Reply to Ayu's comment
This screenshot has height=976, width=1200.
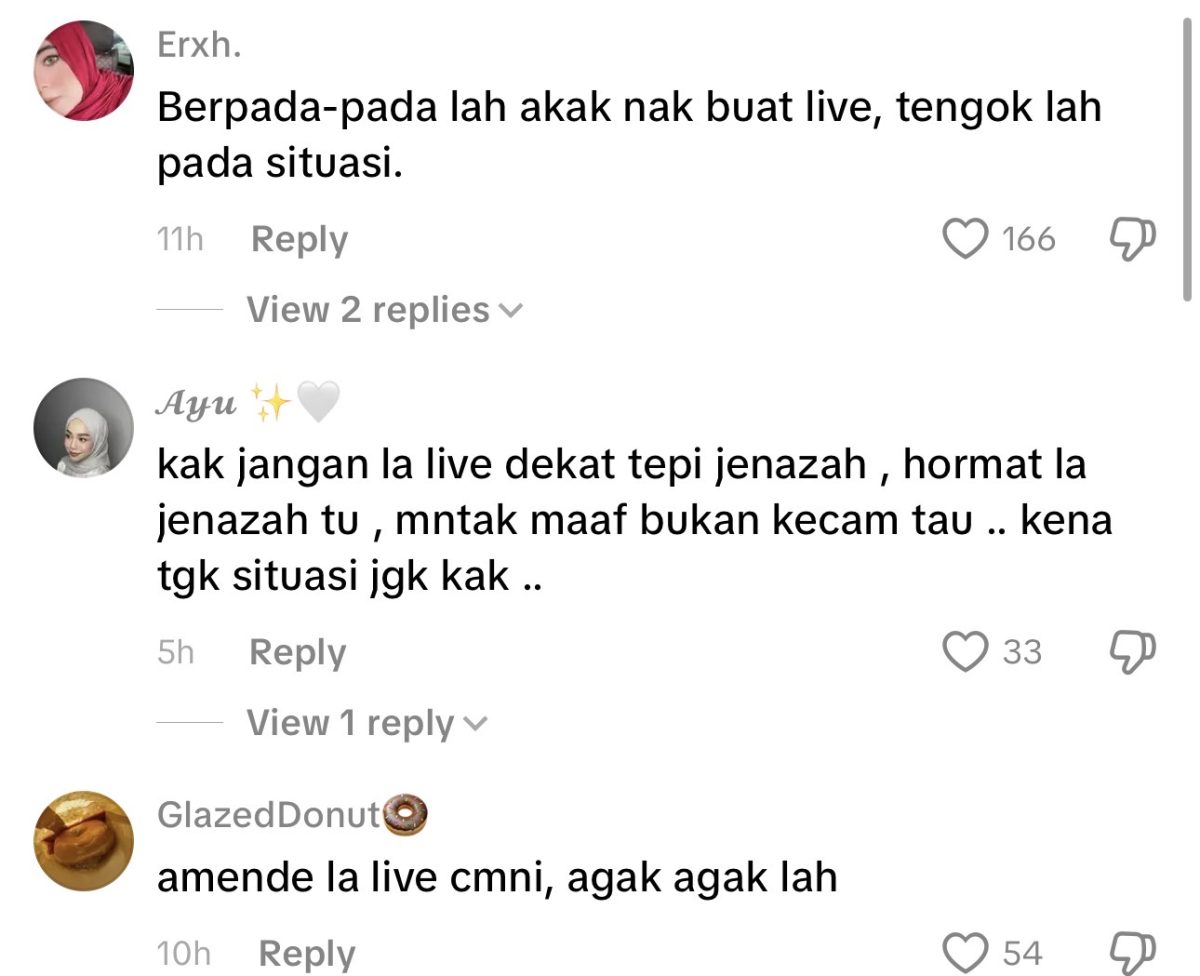pos(296,652)
